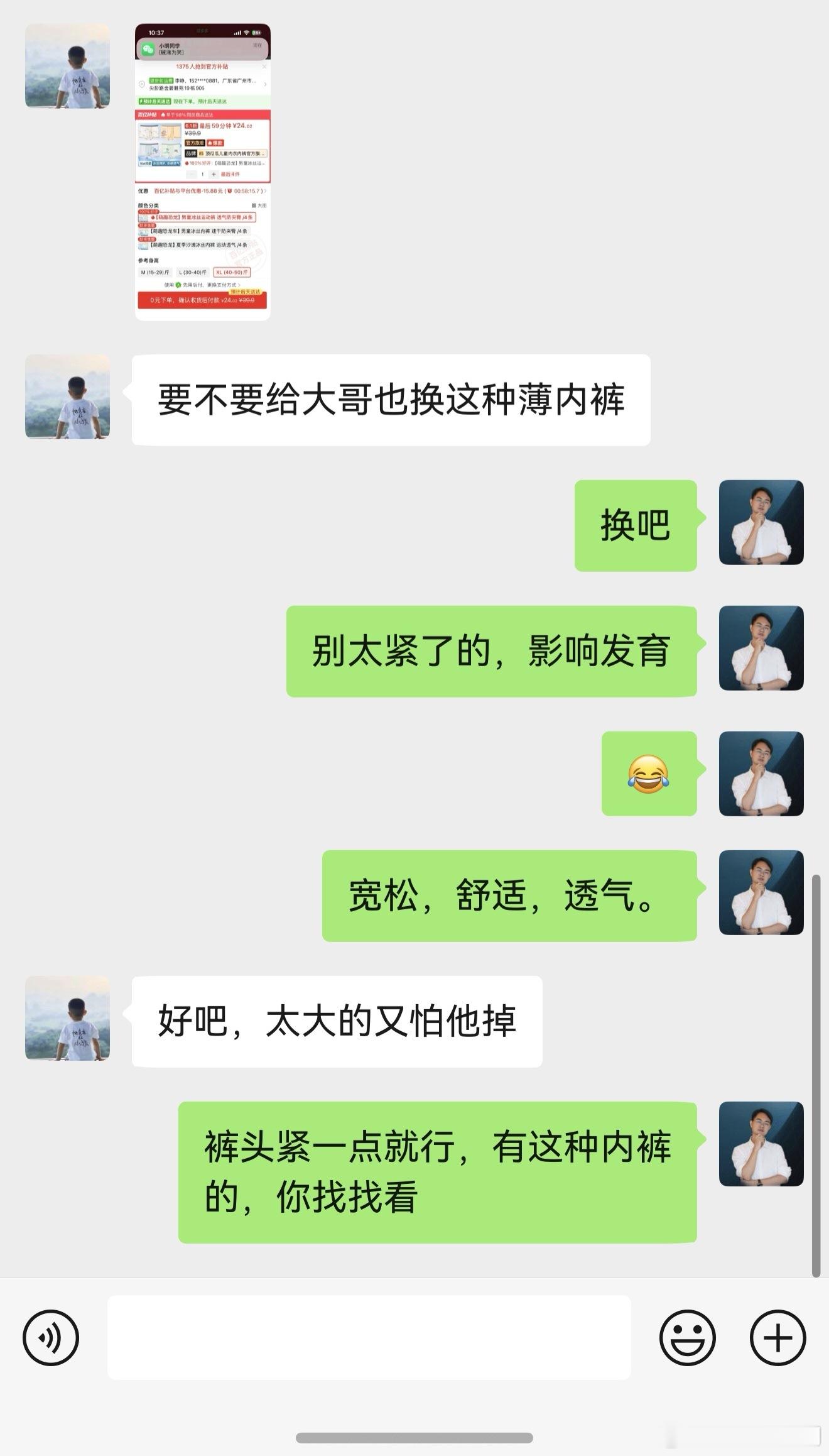Tap the 官方旗舰 store label tag
829x1456 pixels.
(195, 143)
